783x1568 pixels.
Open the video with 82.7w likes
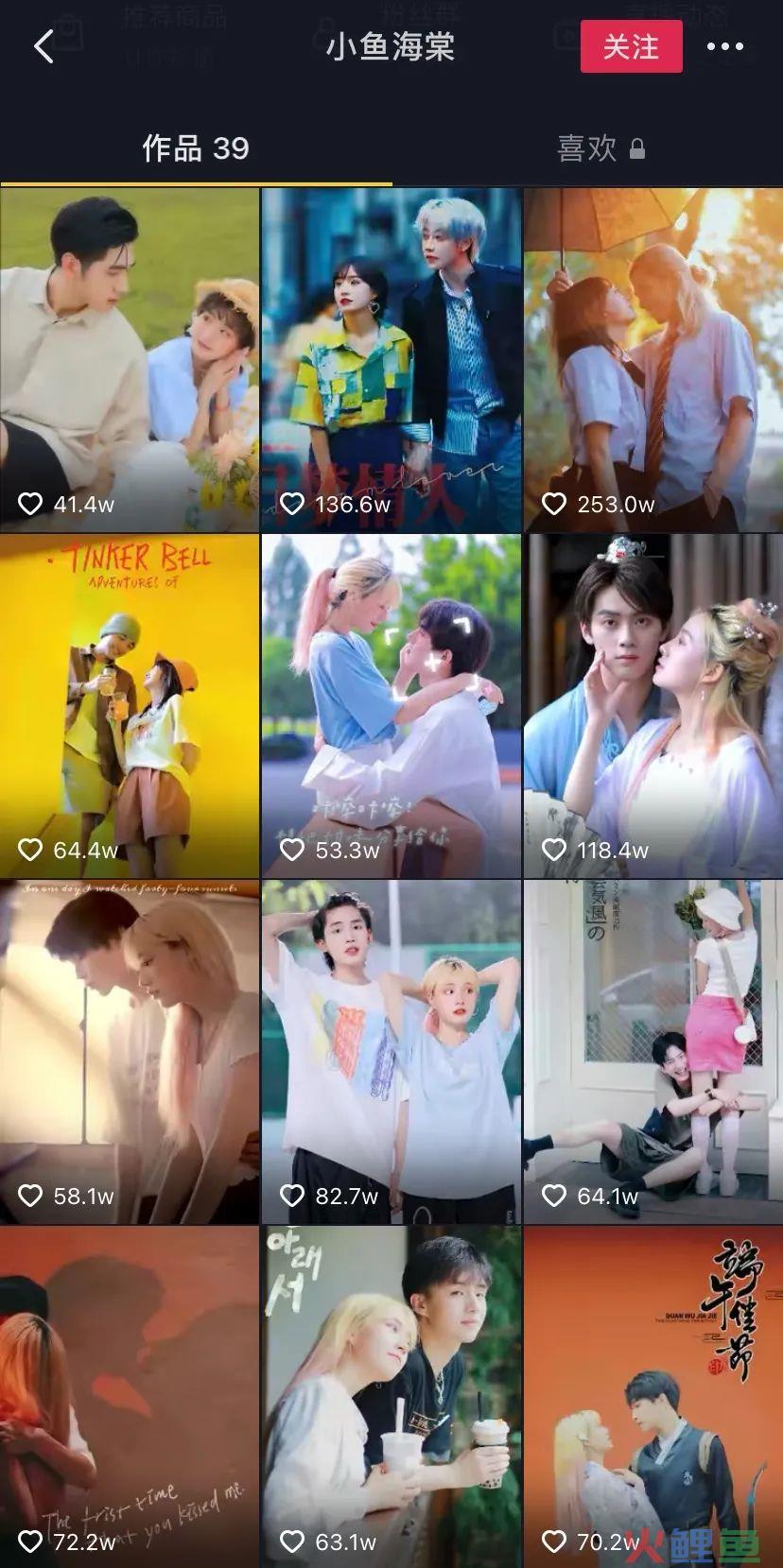(391, 1051)
